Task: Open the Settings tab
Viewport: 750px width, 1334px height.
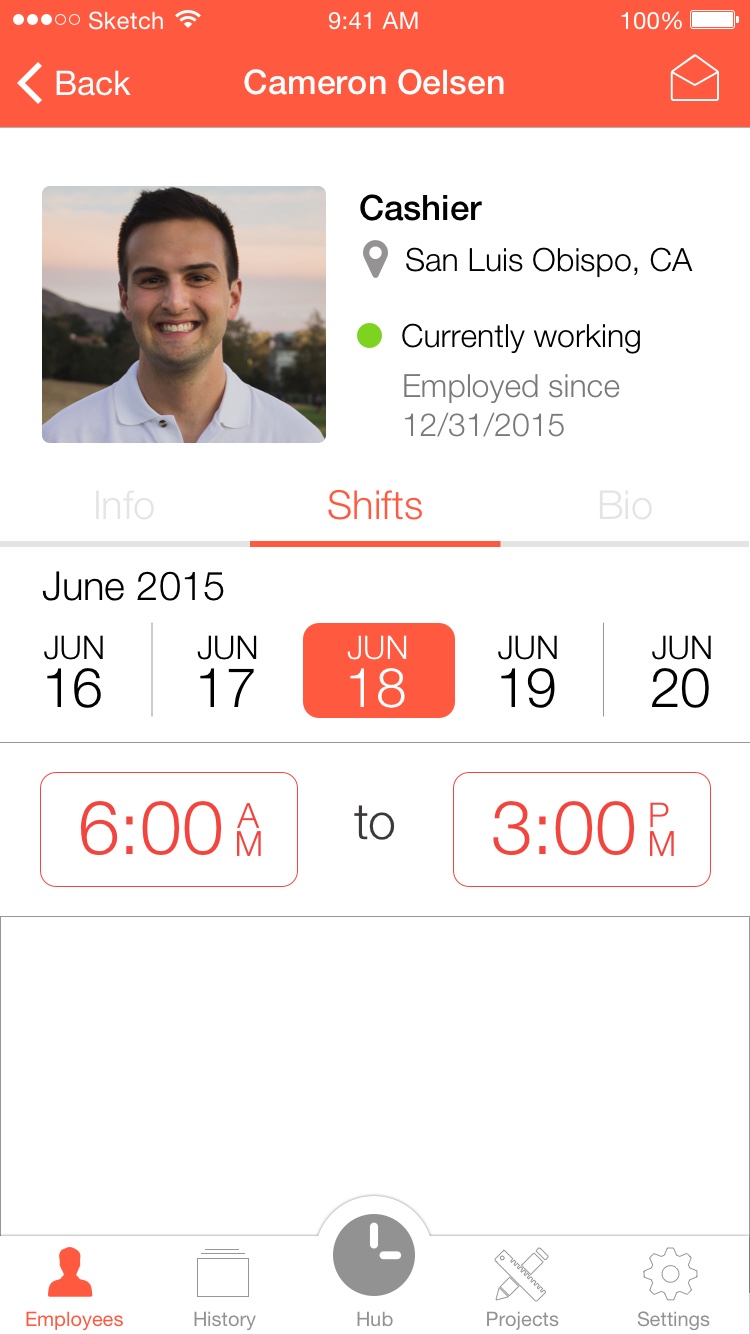Action: click(673, 1287)
